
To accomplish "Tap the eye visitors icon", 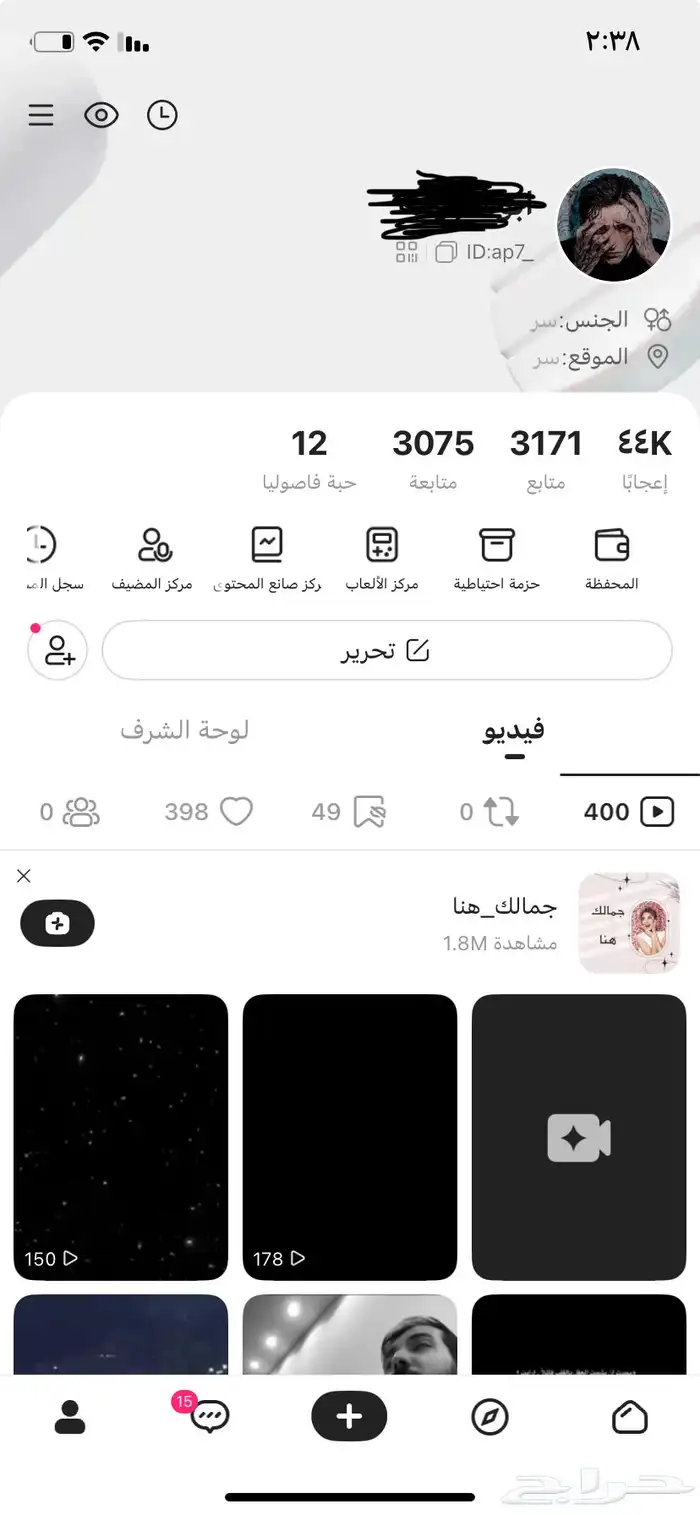I will pyautogui.click(x=101, y=116).
